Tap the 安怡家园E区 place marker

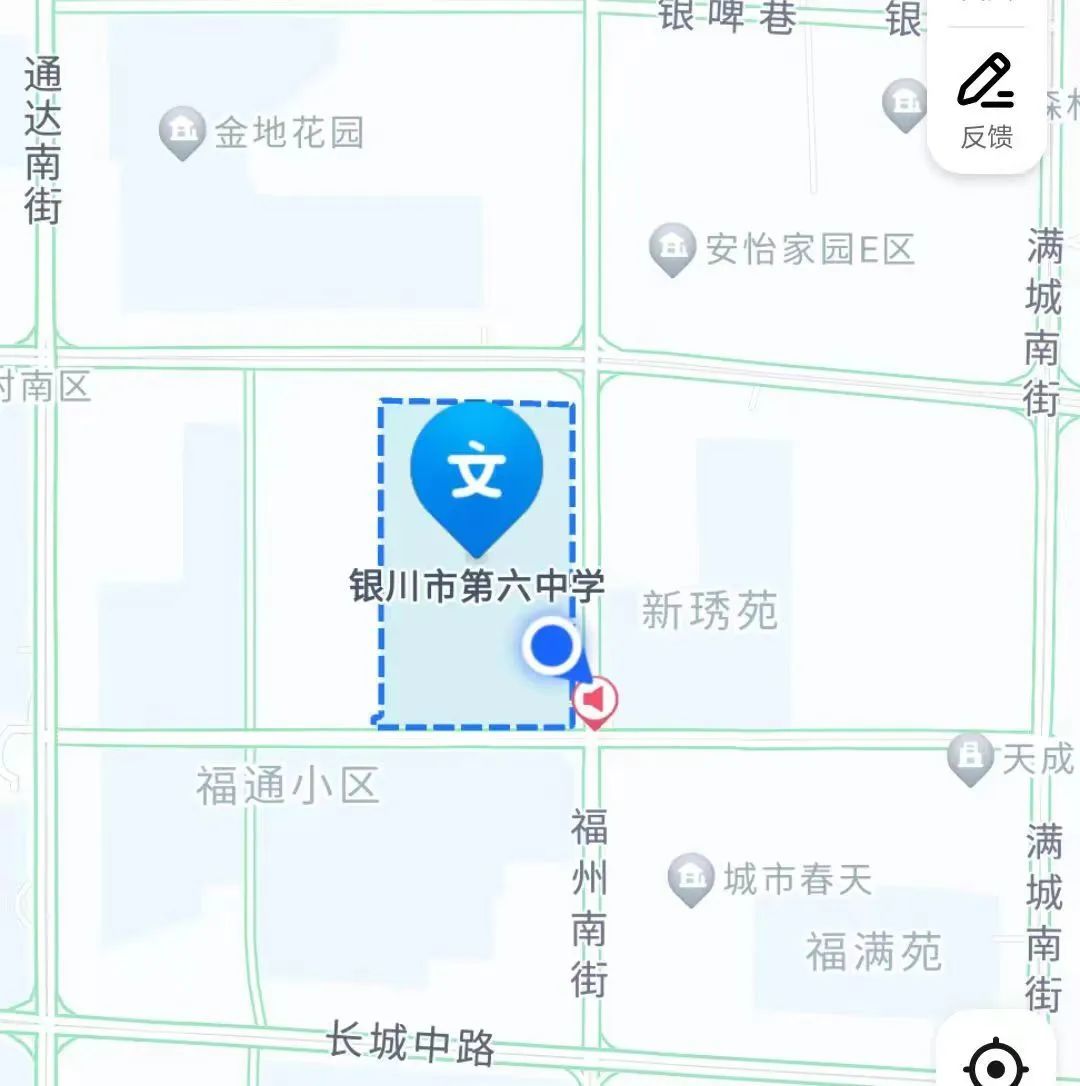click(x=672, y=249)
